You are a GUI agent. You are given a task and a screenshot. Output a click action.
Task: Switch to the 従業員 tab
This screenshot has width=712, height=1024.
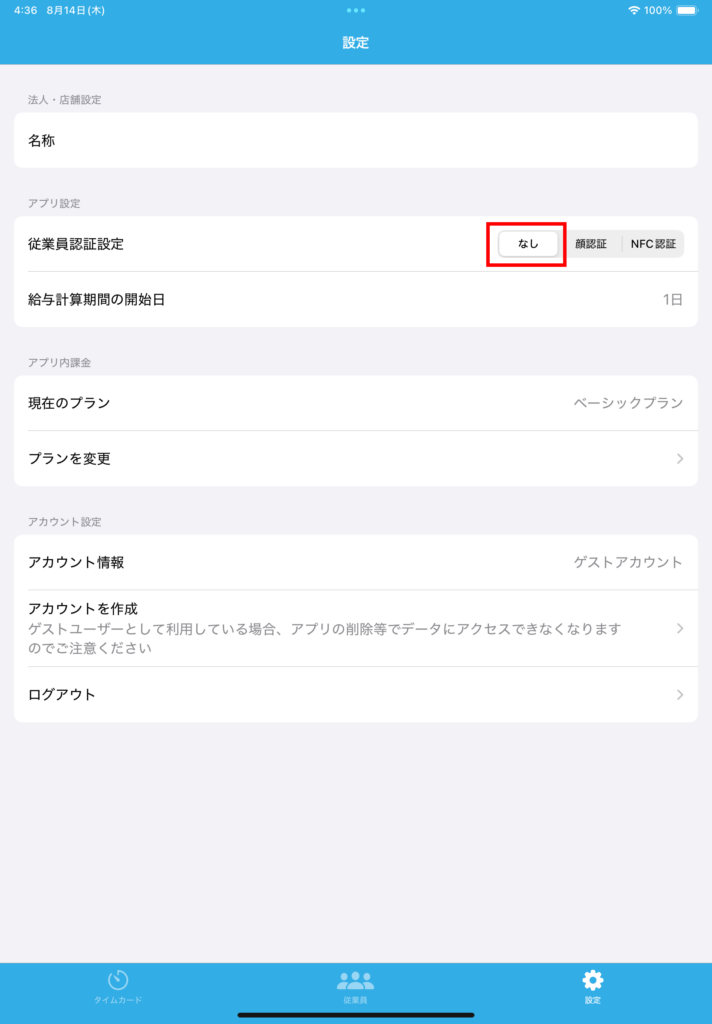click(355, 986)
